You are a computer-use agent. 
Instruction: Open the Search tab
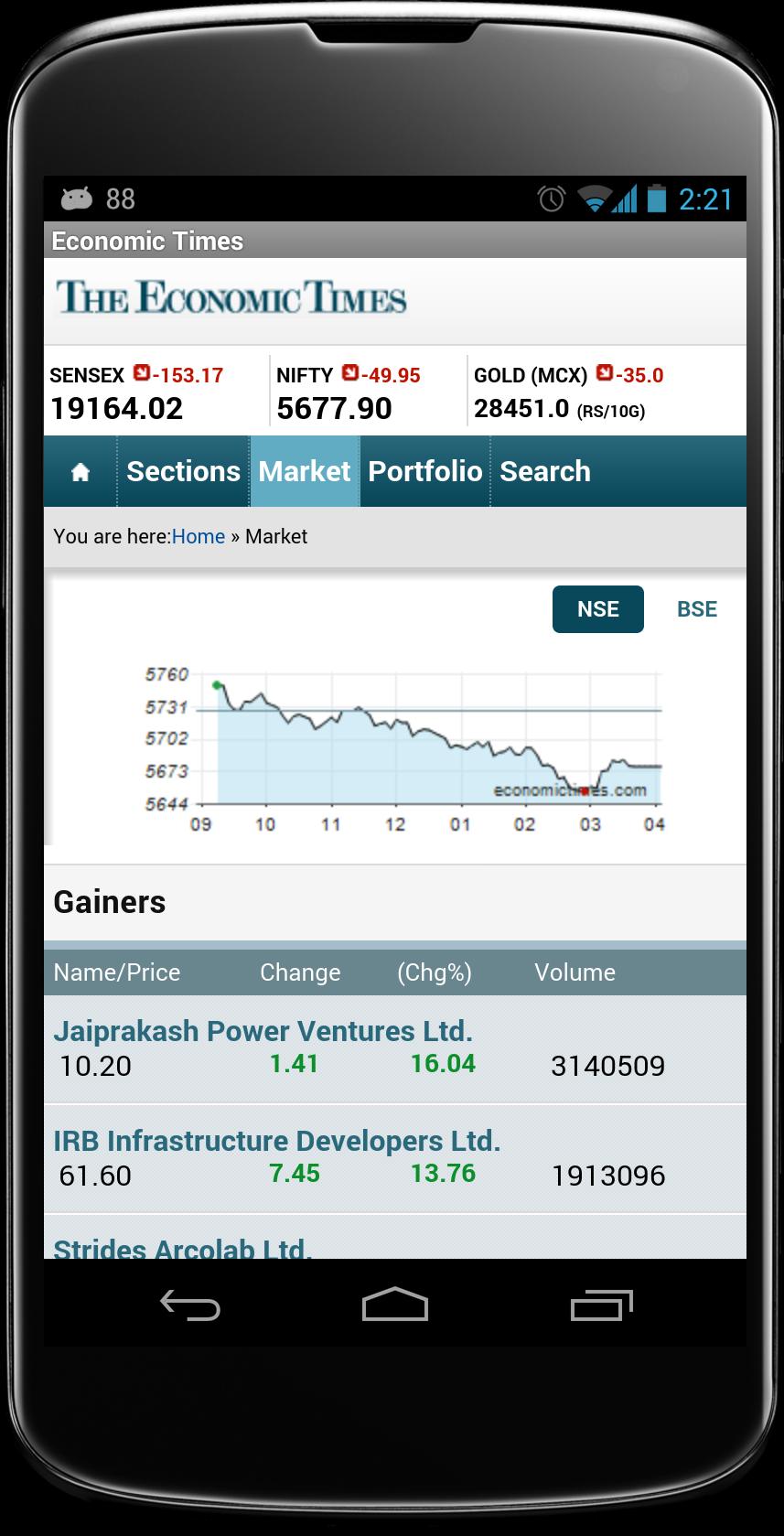[544, 471]
